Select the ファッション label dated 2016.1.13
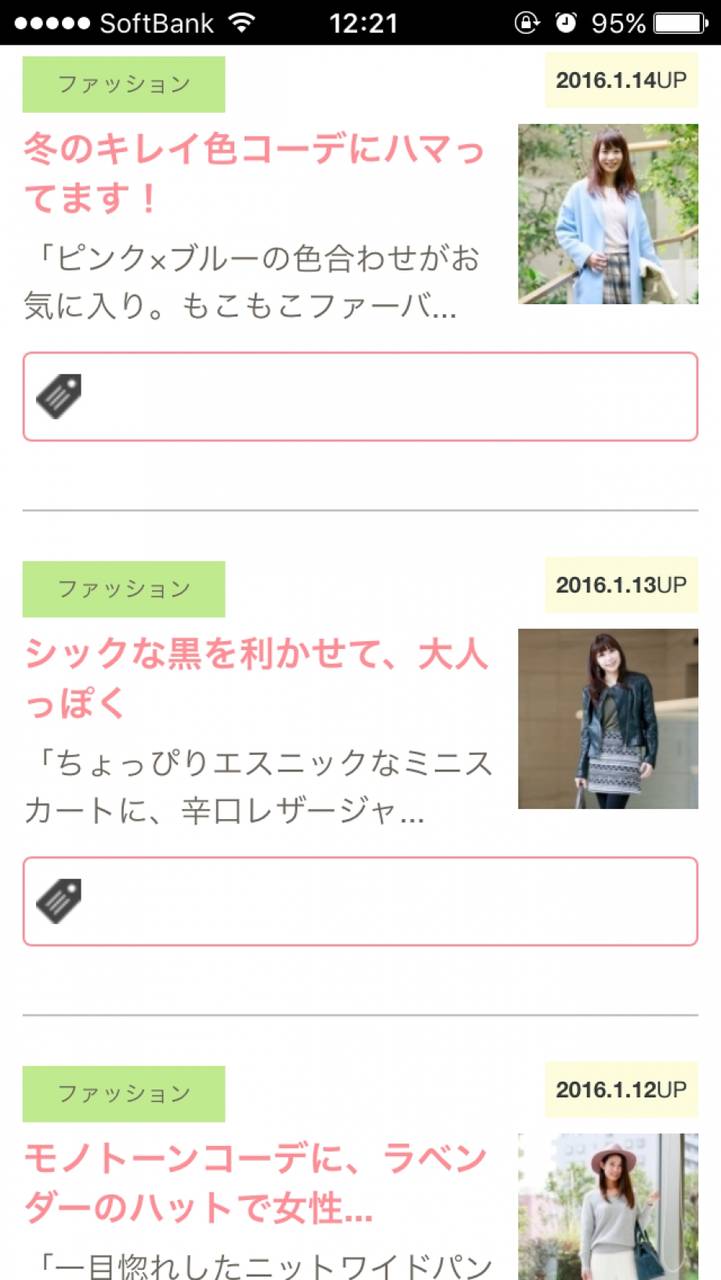 [124, 589]
